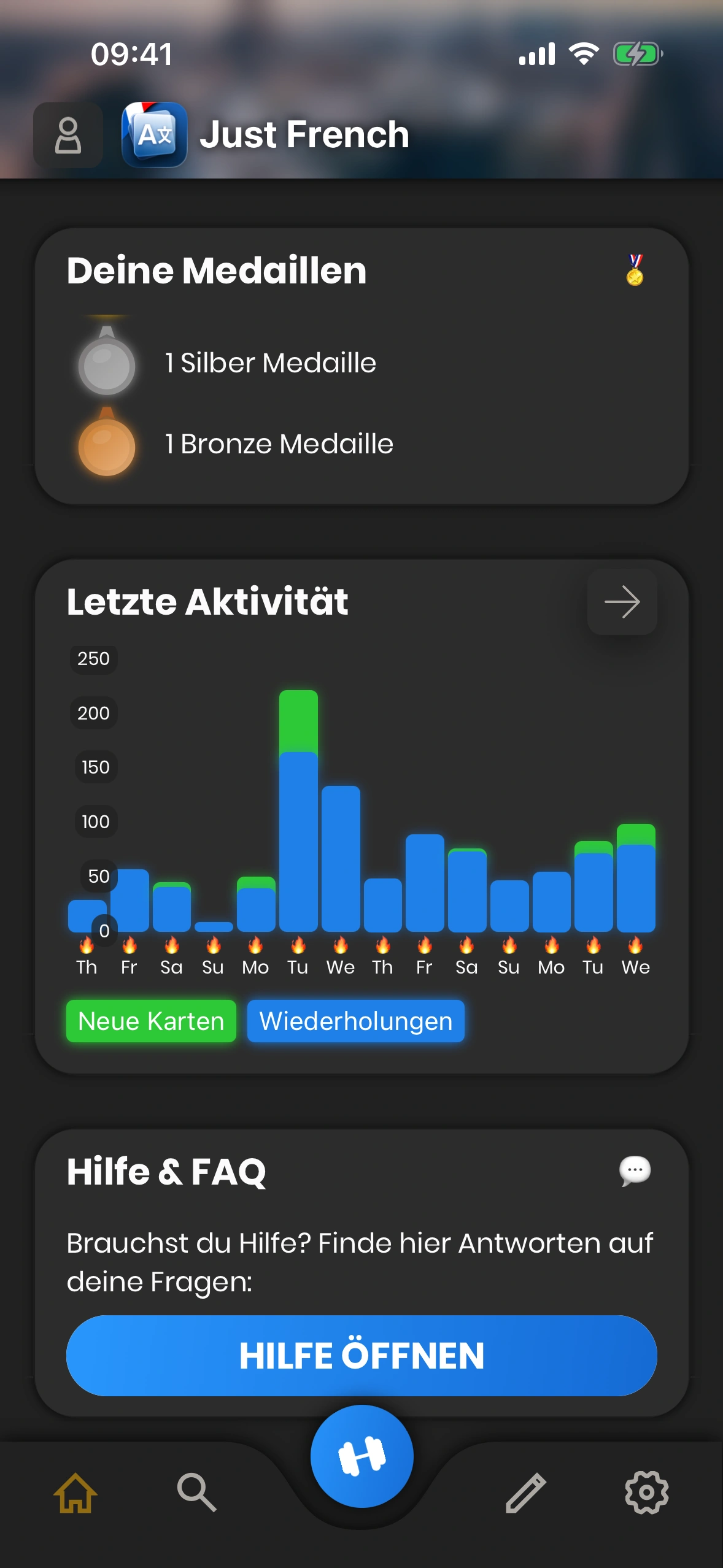Open the settings gear tab
This screenshot has height=1568, width=723.
(x=646, y=1493)
